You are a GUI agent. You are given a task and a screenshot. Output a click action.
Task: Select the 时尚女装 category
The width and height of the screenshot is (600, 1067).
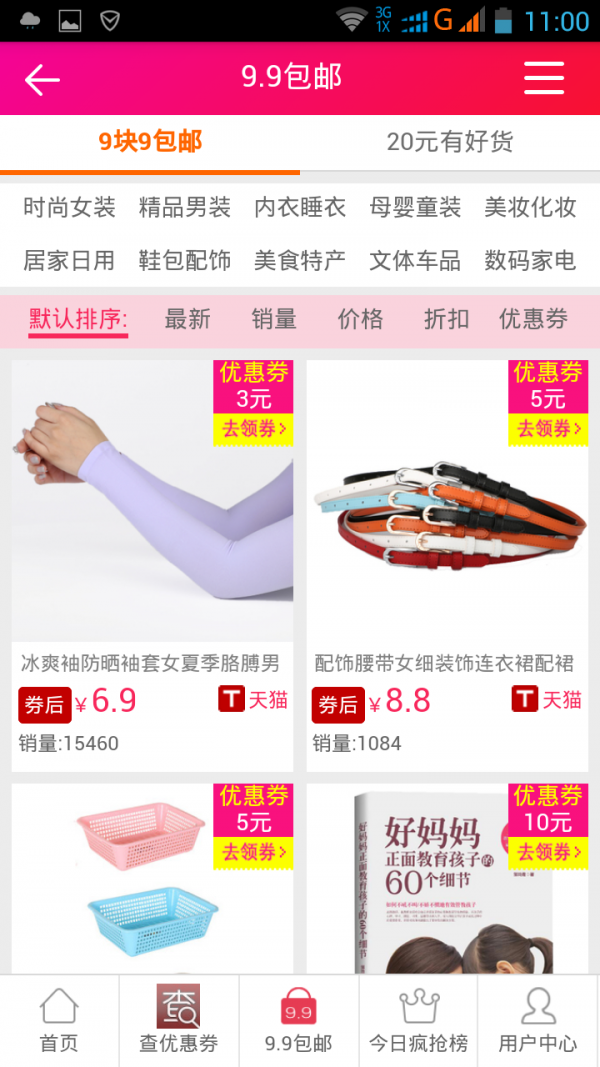point(69,207)
